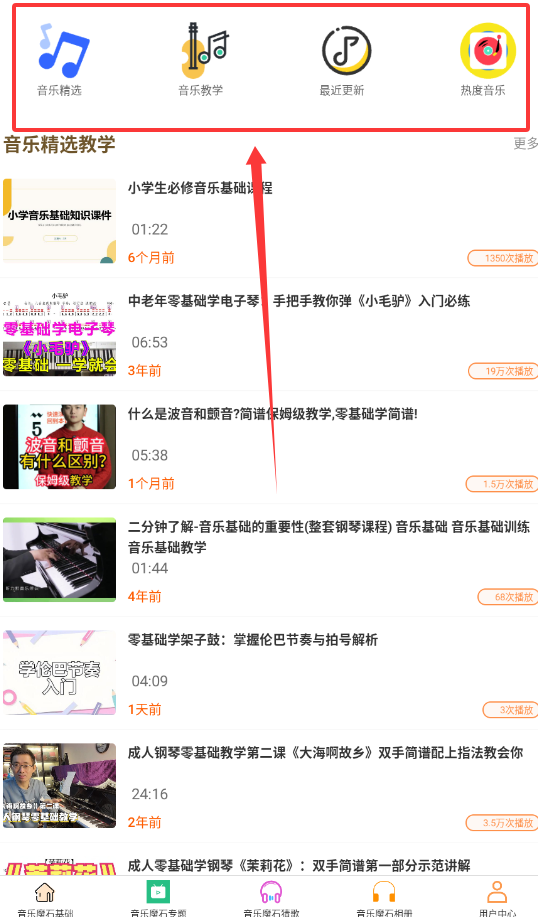Open the 《大海啊故乡》 钢琴 lesson
The image size is (538, 917).
[x=269, y=787]
